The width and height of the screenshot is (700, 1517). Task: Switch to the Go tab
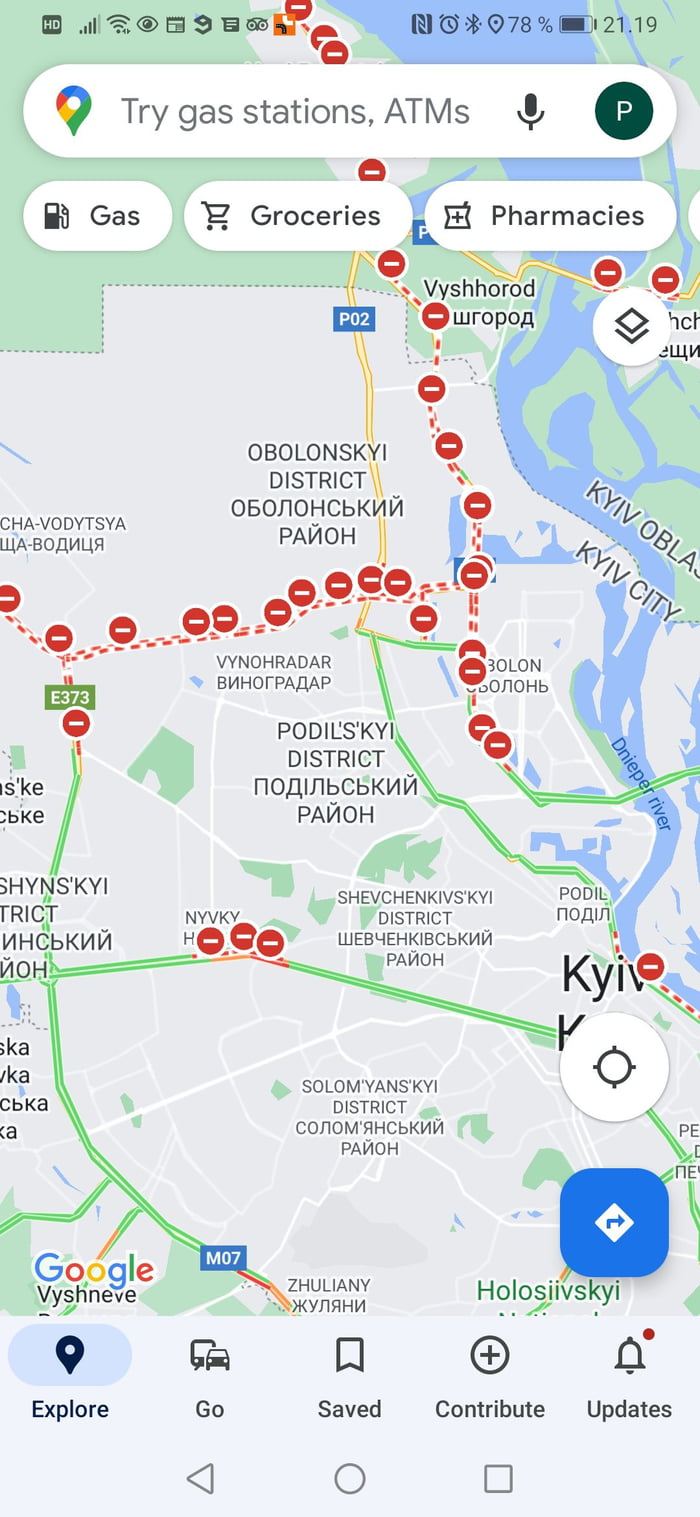(210, 1378)
